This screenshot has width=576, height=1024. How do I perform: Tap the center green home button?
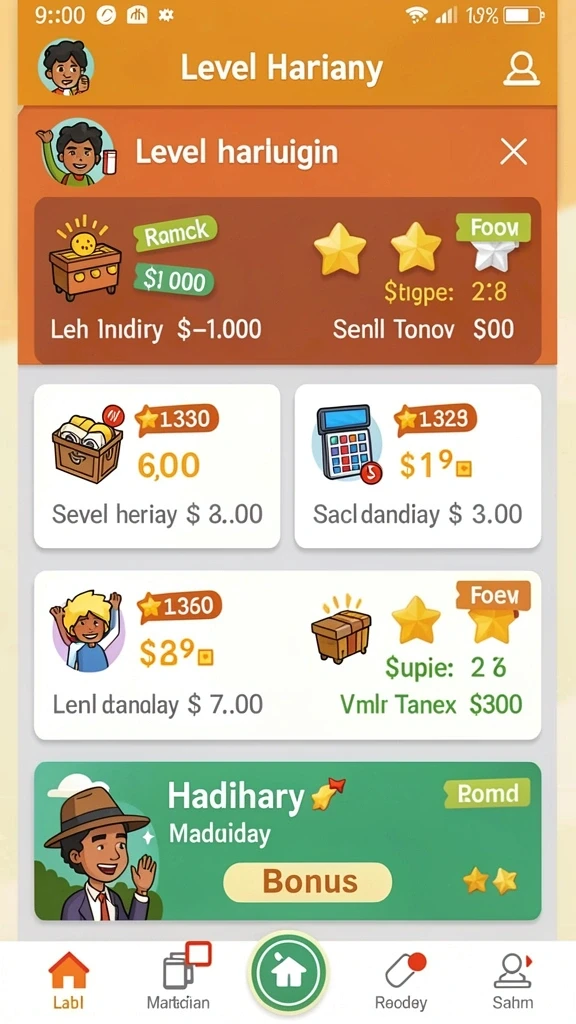[x=288, y=972]
